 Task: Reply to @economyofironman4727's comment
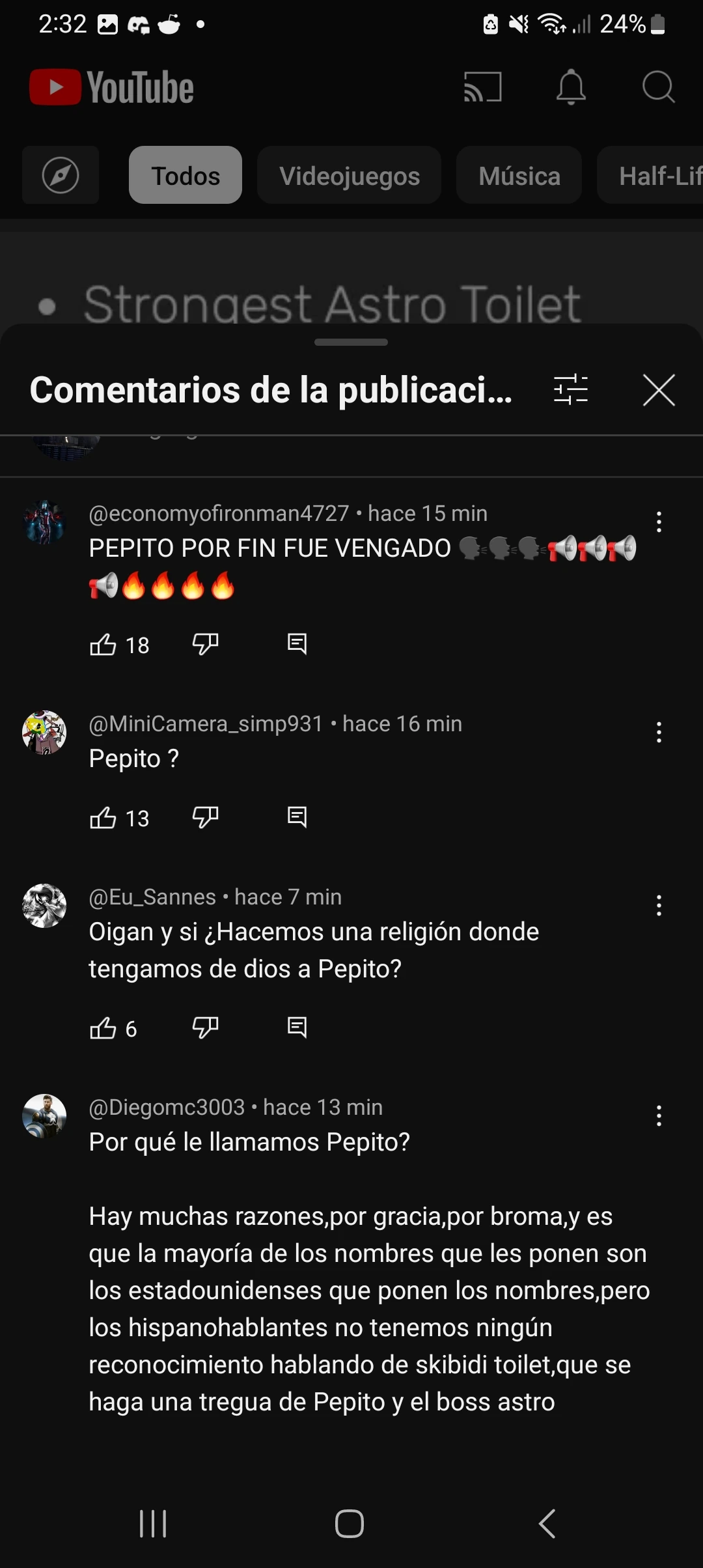(x=297, y=644)
